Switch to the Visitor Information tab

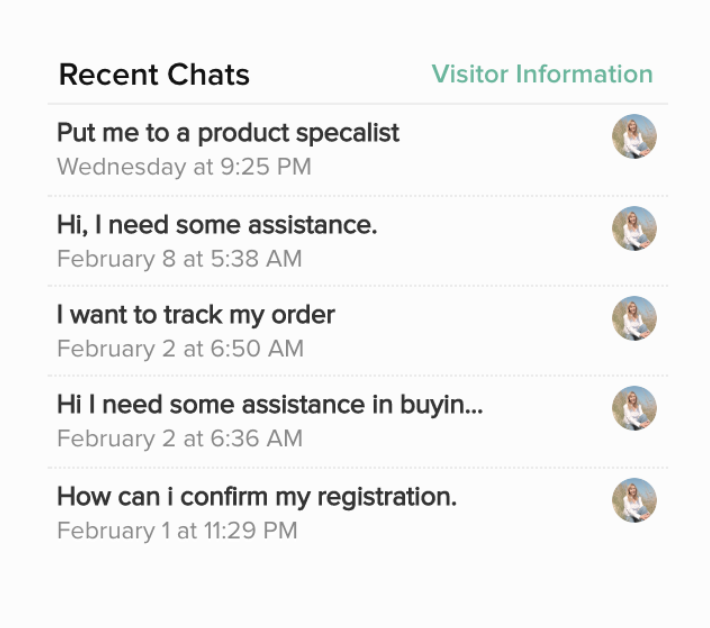(x=541, y=75)
